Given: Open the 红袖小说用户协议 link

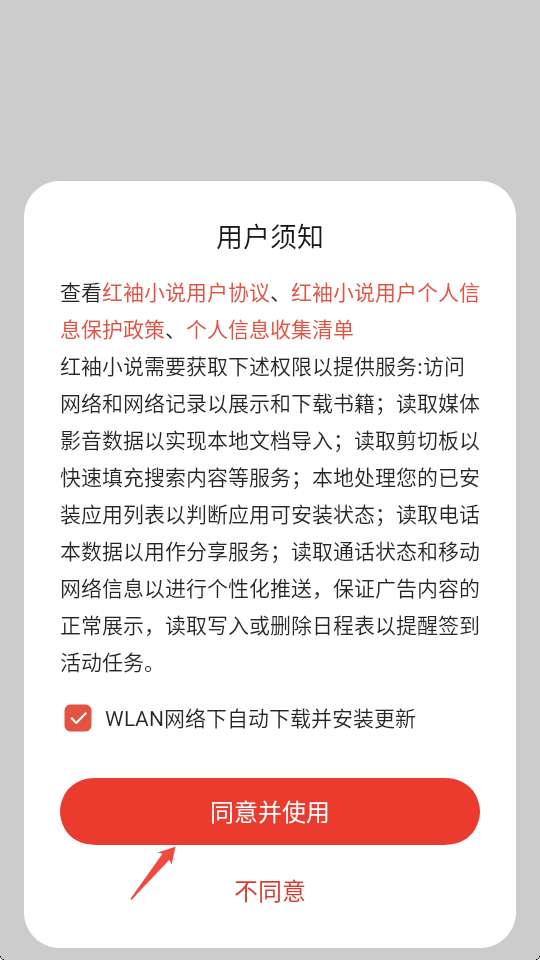Looking at the screenshot, I should 186,293.
